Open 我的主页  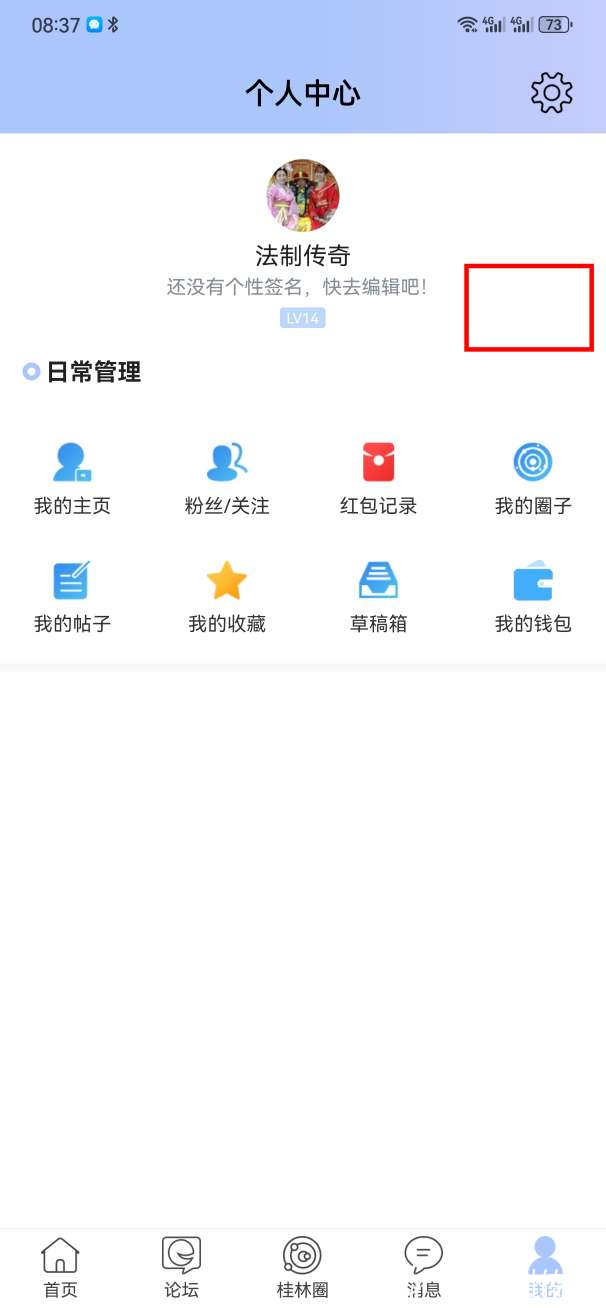72,479
